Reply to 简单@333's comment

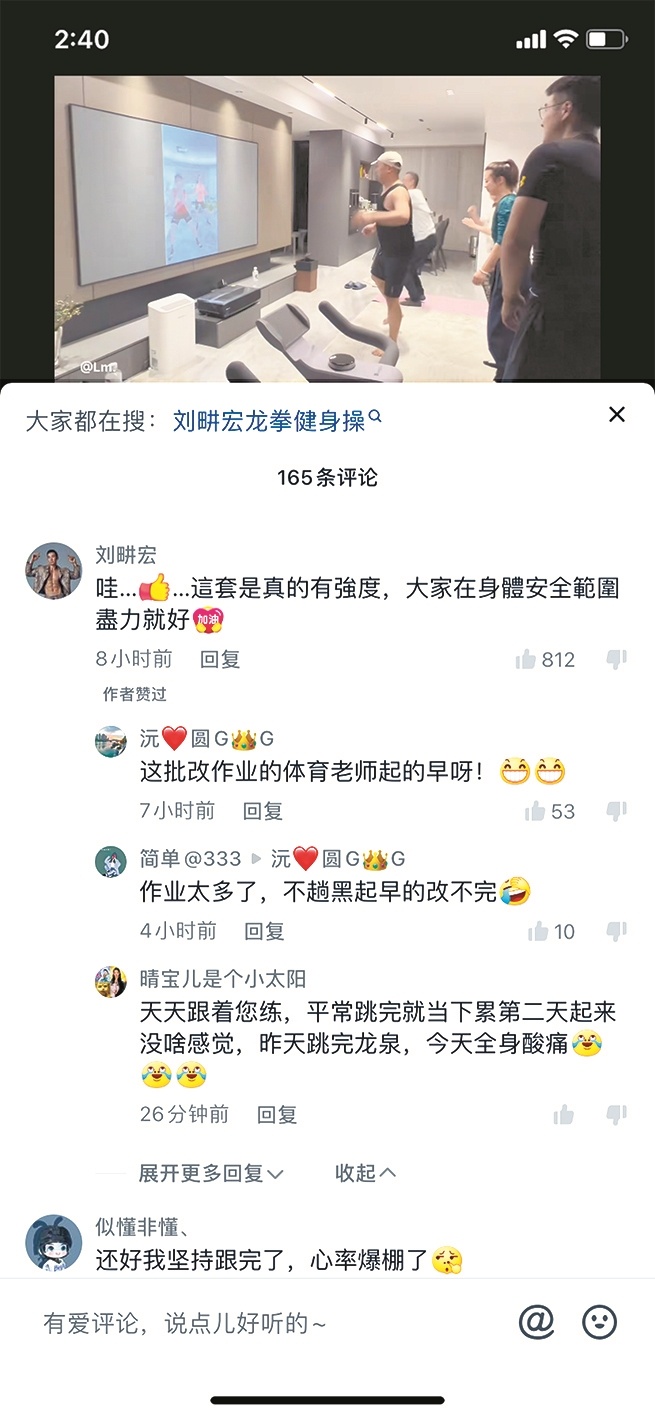point(265,931)
